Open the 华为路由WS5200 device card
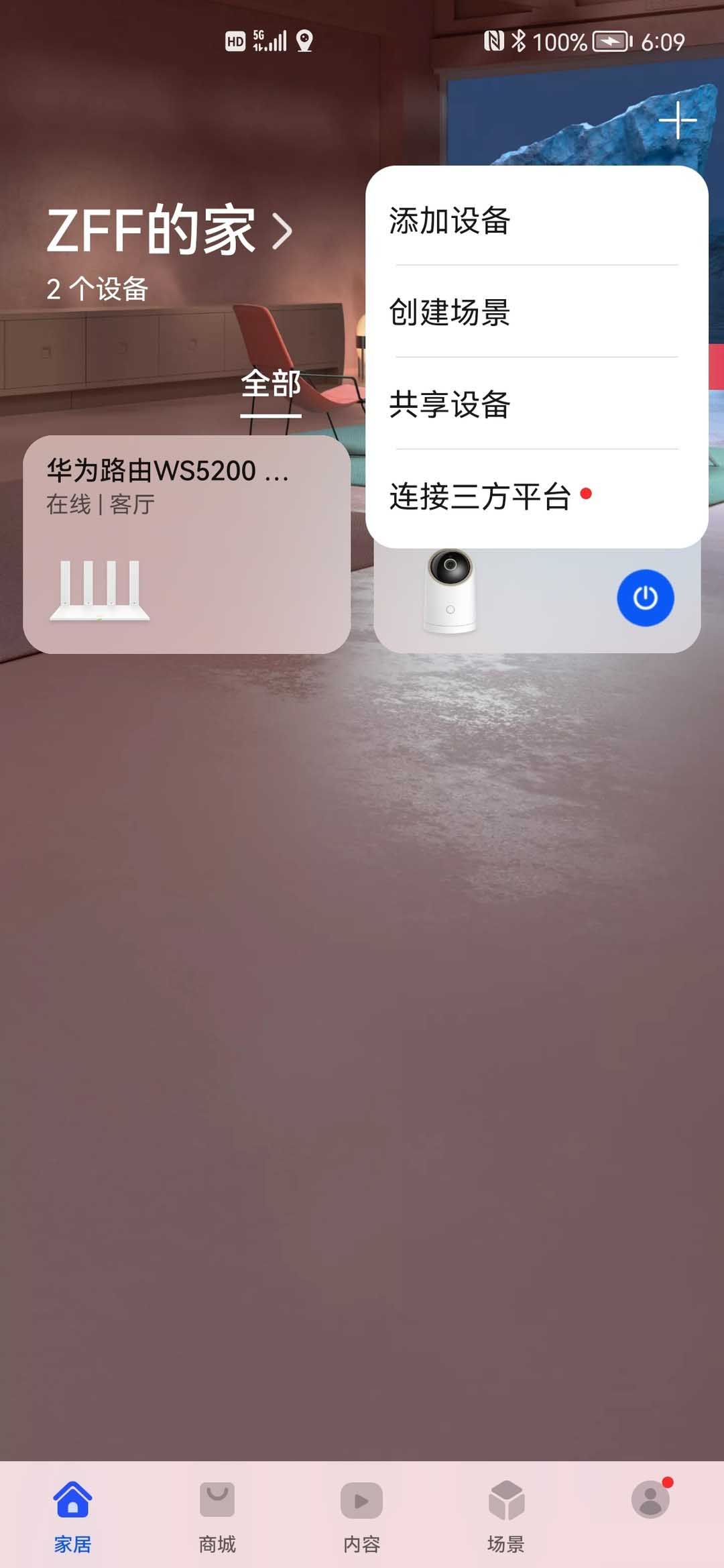 (x=186, y=544)
